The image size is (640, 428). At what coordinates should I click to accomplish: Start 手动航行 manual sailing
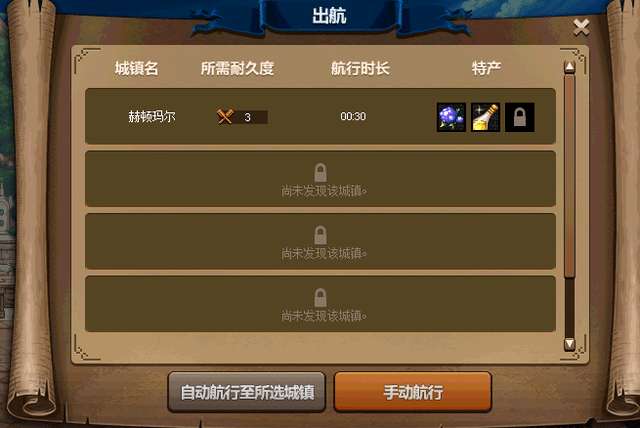click(412, 392)
